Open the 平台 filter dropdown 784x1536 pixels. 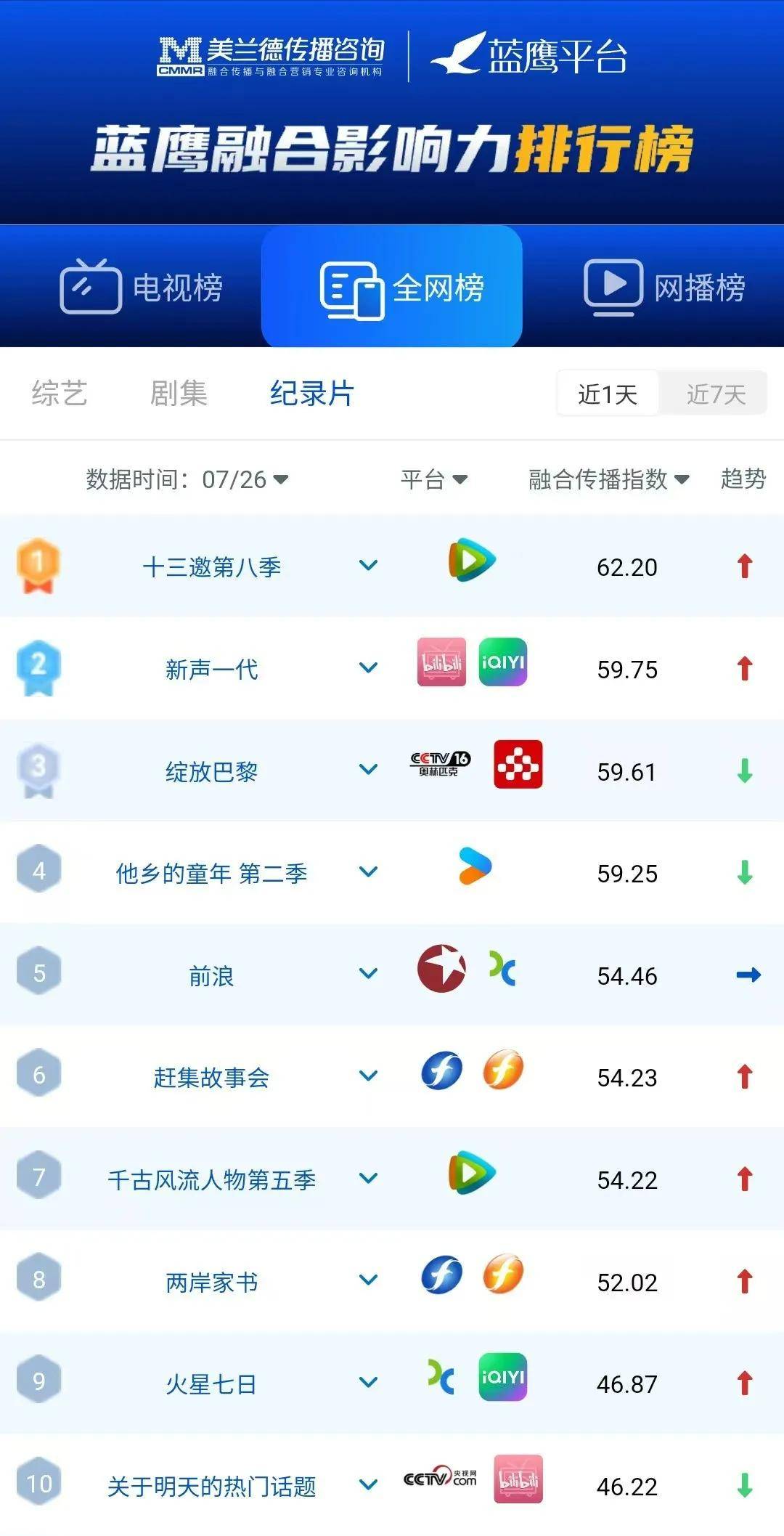coord(434,479)
